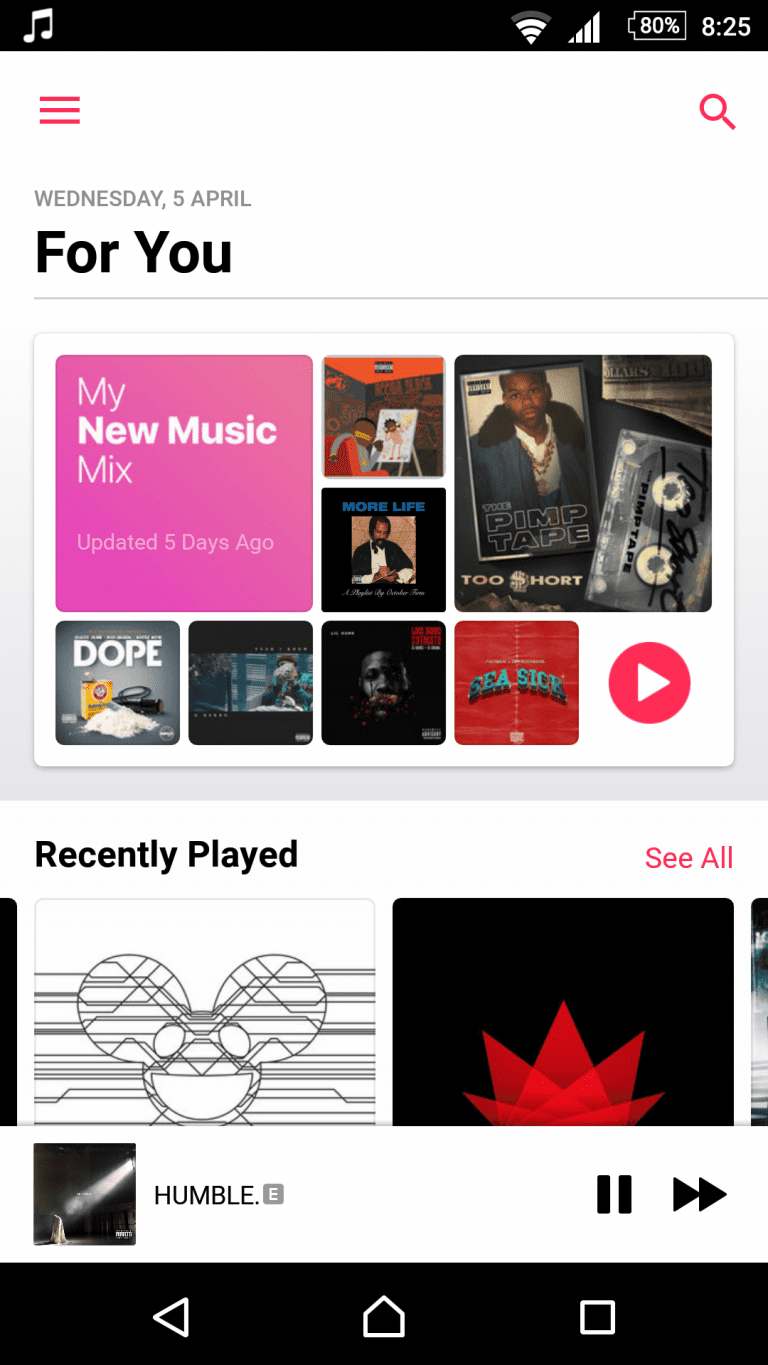Image resolution: width=768 pixels, height=1365 pixels.
Task: Go back using system back button
Action: (x=171, y=1317)
